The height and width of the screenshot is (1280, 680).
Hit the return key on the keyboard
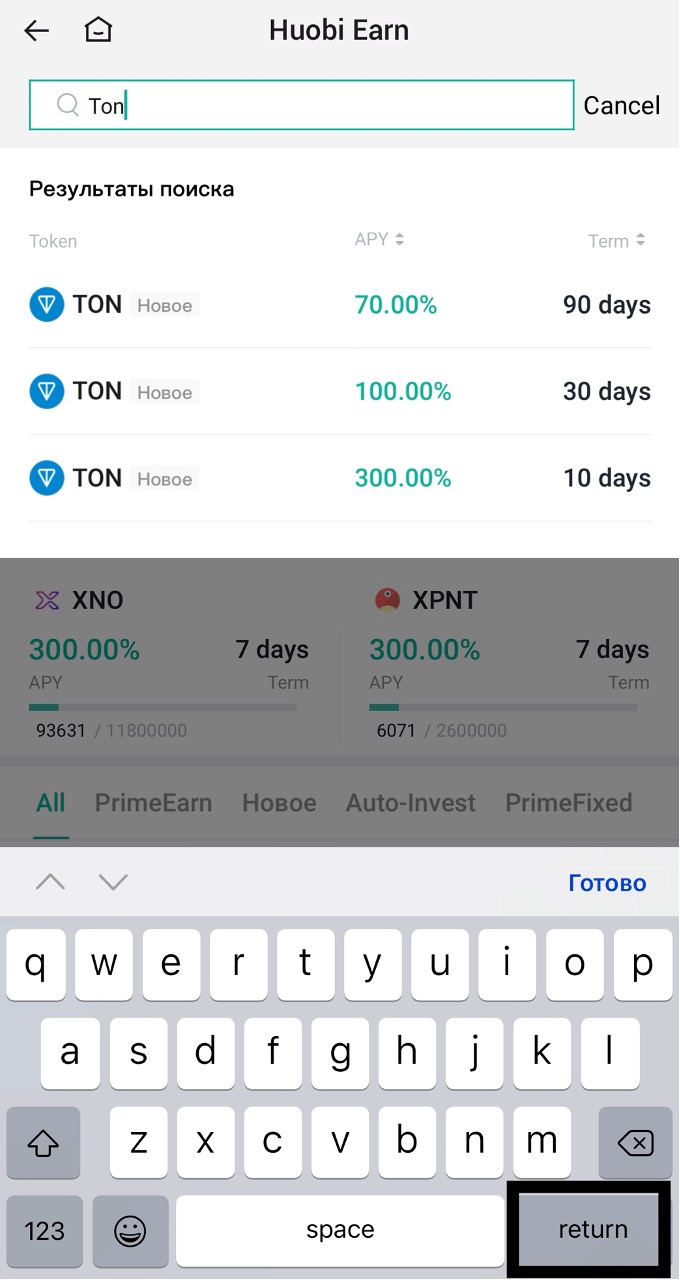pos(593,1230)
